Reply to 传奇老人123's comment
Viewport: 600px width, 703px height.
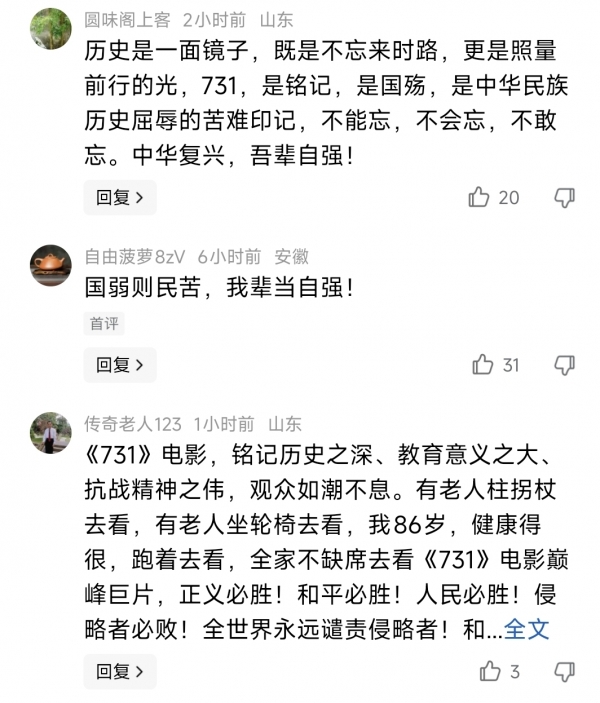[x=119, y=671]
